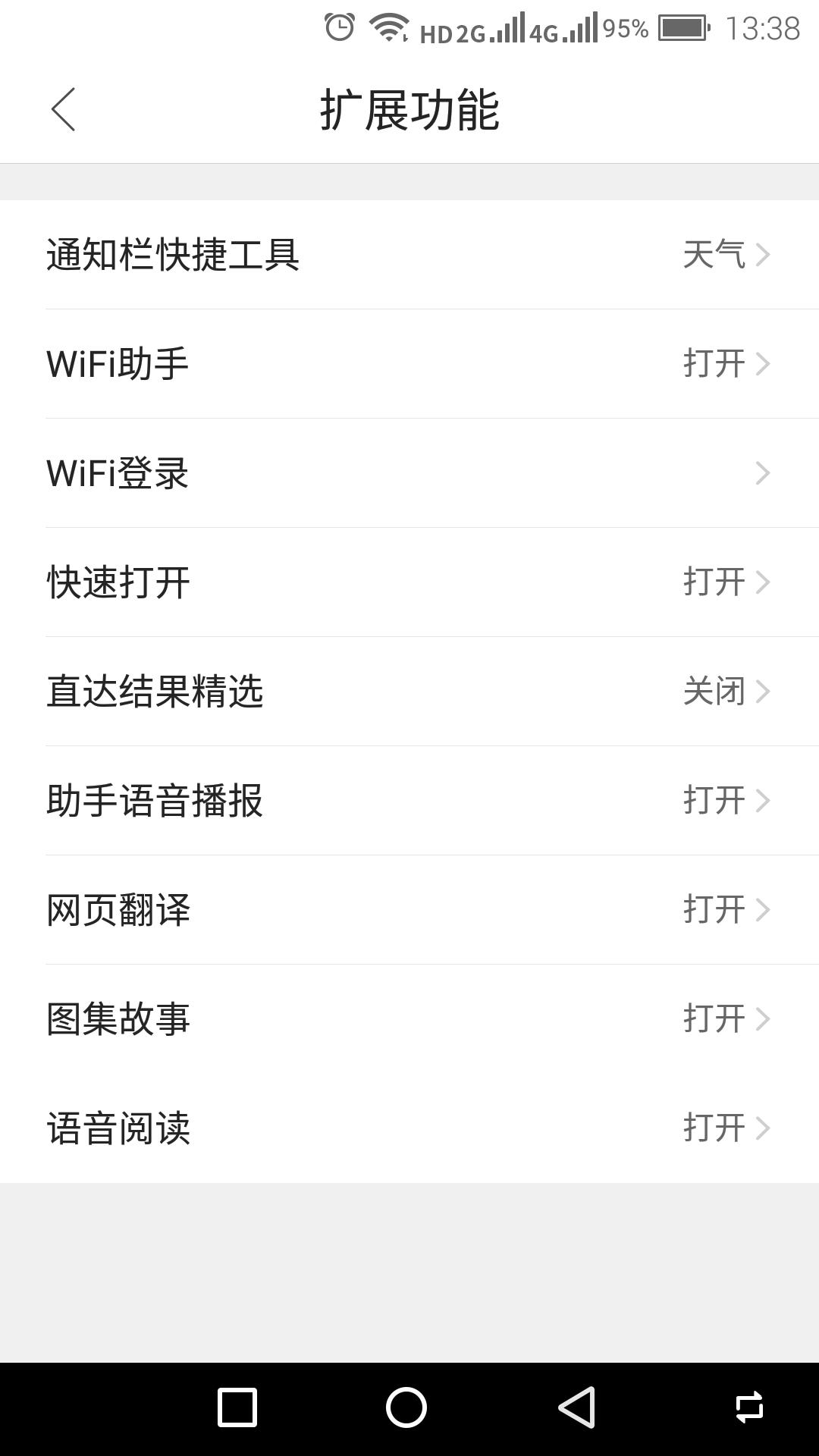Open 通知栏快捷工具 configuration
Screen dimensions: 819x1456
coord(409,254)
